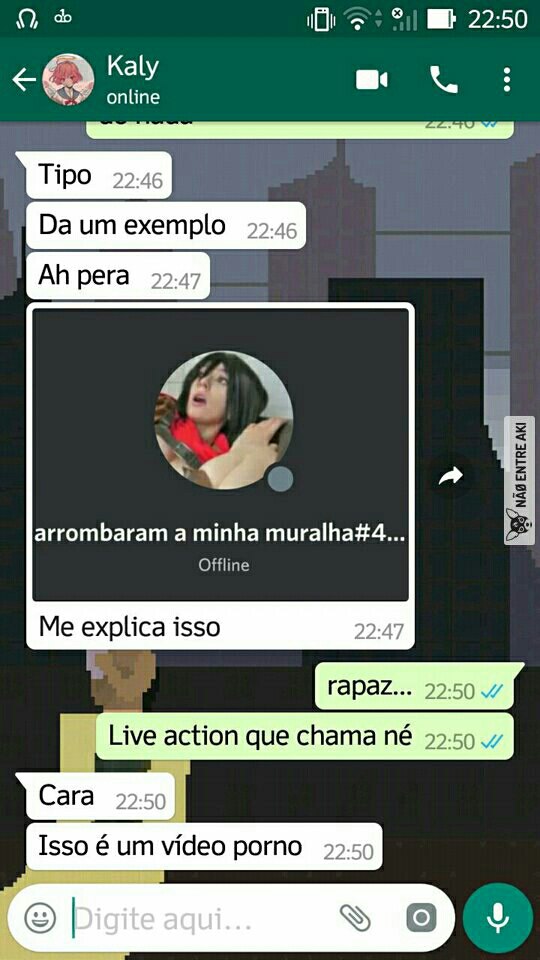Attach a file with the paperclip
Image resolution: width=540 pixels, height=960 pixels.
(x=356, y=918)
